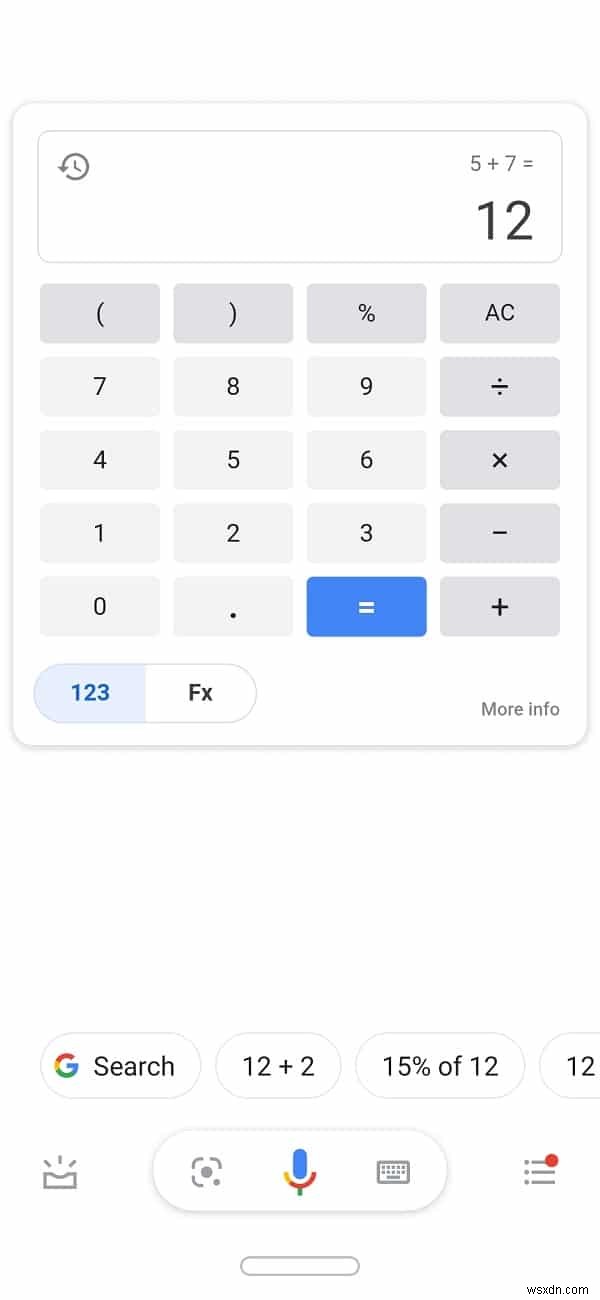Enter the digit 7
This screenshot has height=1300, width=600.
(99, 386)
